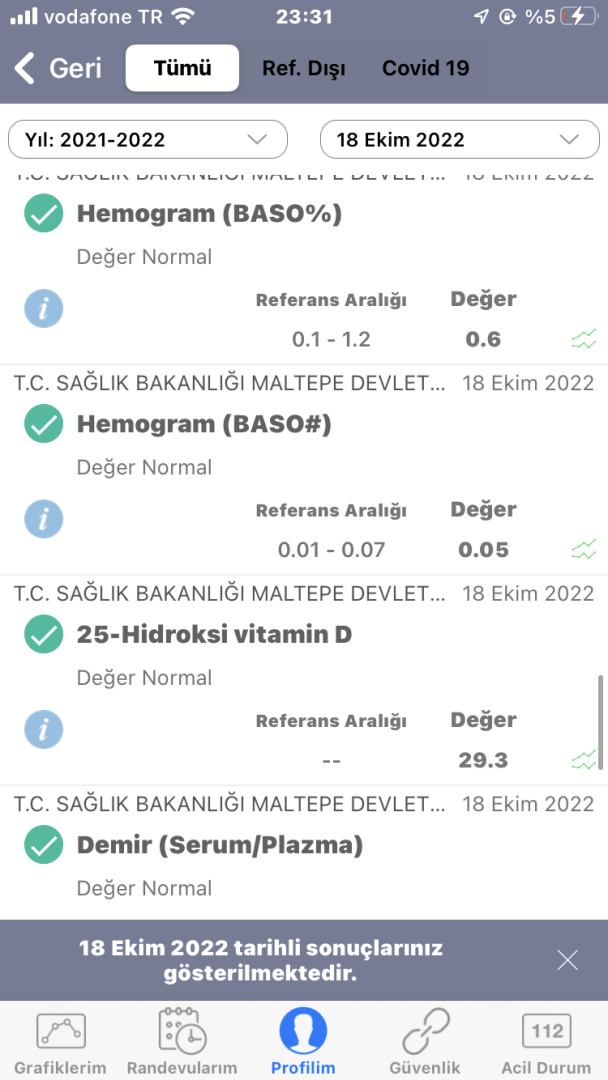Go to the Randevularım tab
The width and height of the screenshot is (608, 1080).
pyautogui.click(x=182, y=1042)
